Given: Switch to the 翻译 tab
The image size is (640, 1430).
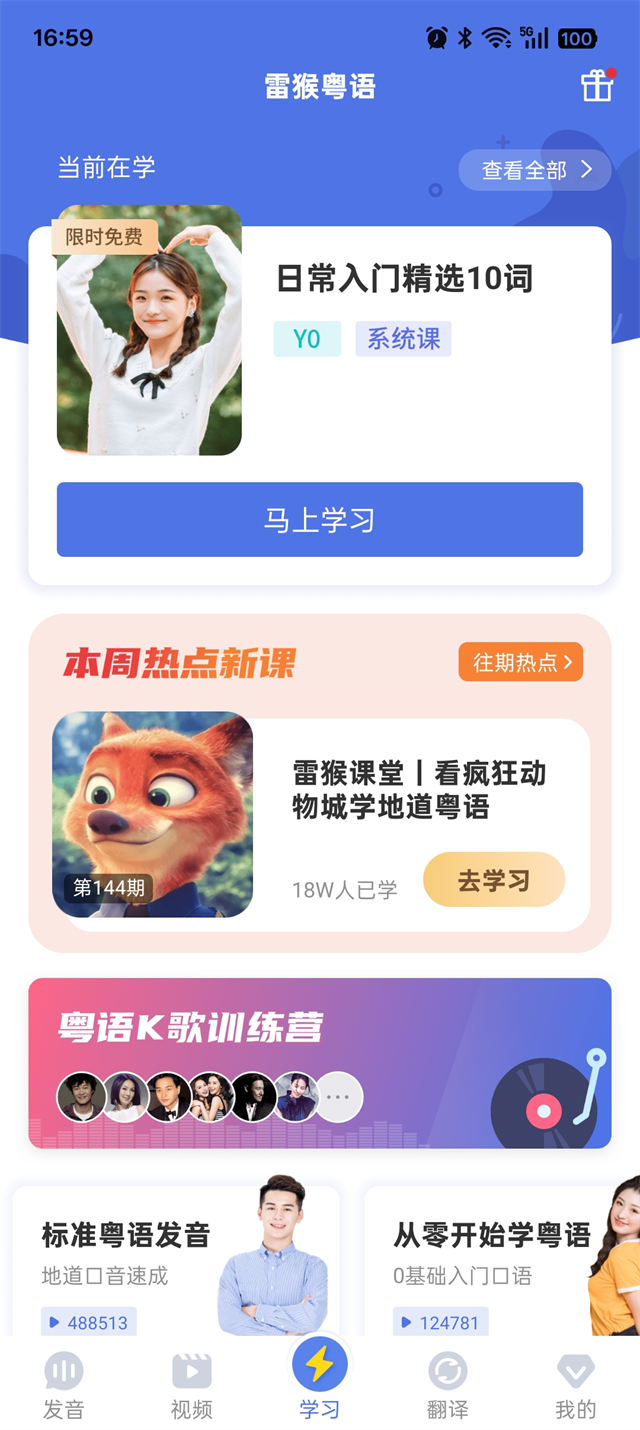Looking at the screenshot, I should [x=447, y=1385].
